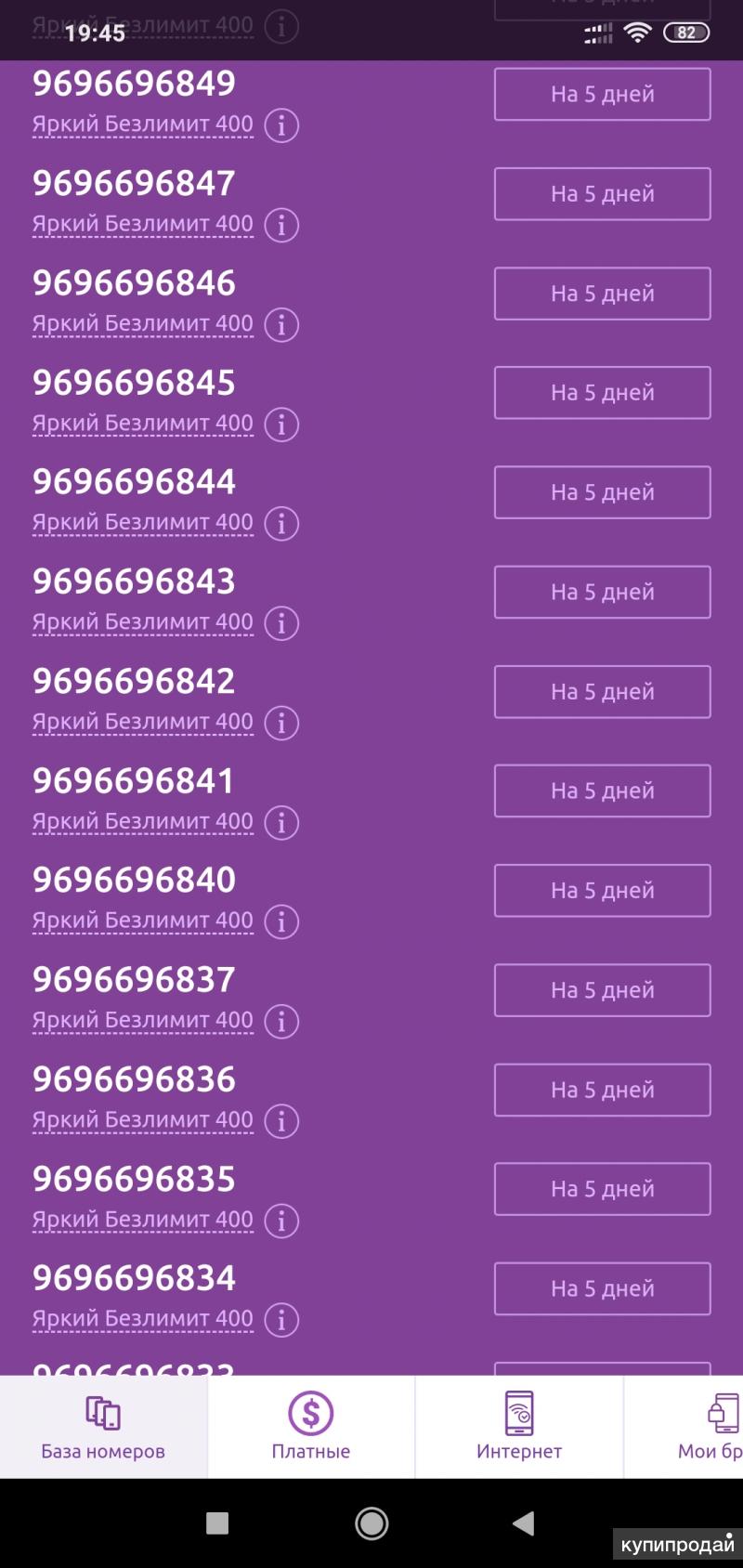Tap info icon under number 9696696835

click(281, 1220)
